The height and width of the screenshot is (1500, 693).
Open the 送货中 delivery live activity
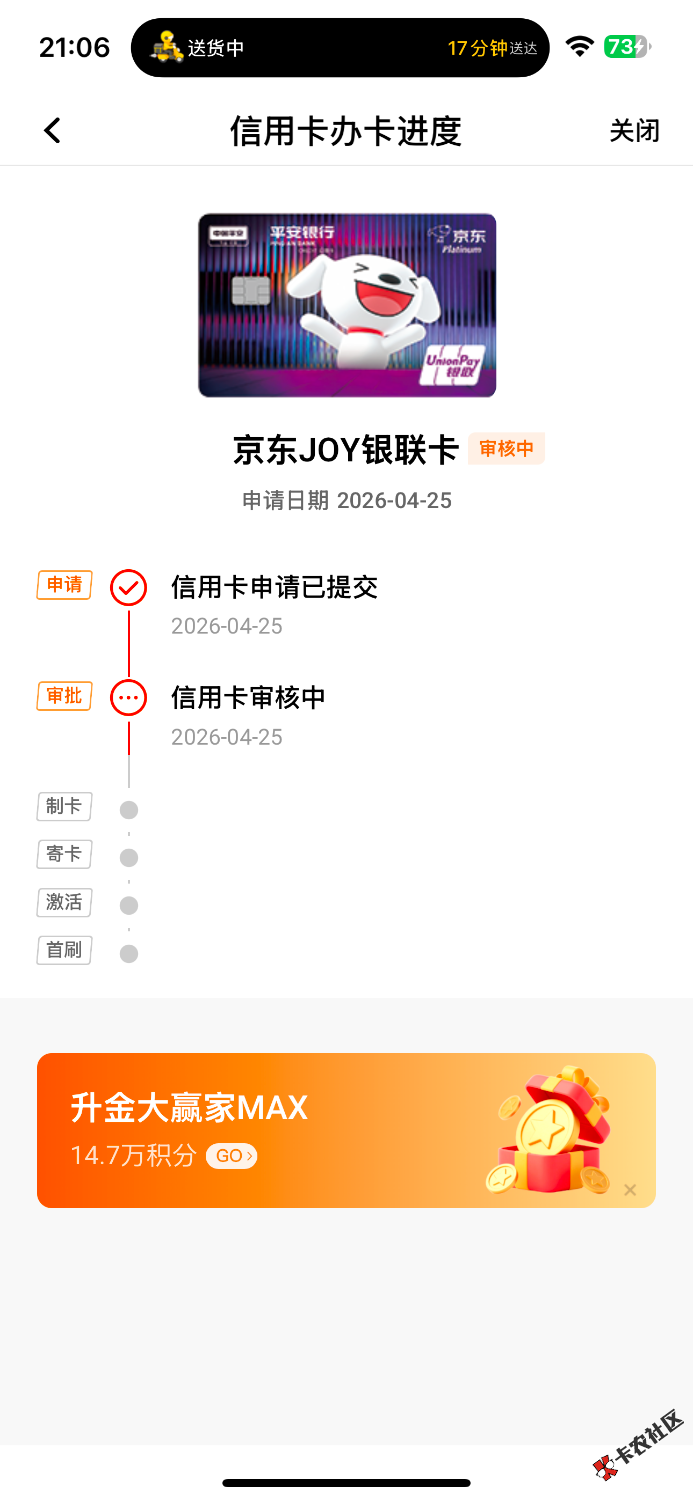(x=340, y=48)
